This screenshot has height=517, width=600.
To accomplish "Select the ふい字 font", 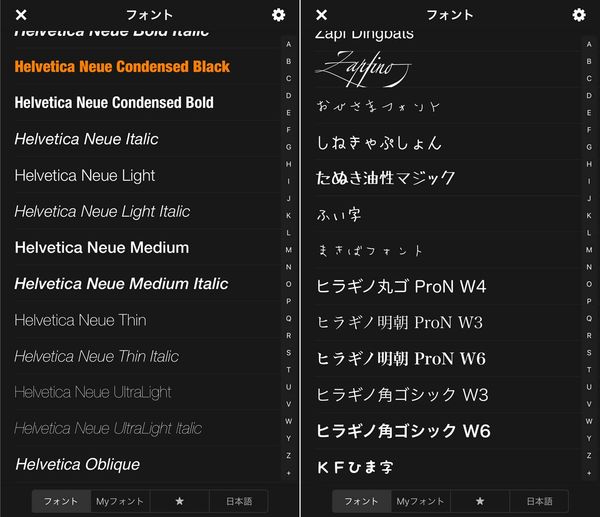I will (x=339, y=215).
